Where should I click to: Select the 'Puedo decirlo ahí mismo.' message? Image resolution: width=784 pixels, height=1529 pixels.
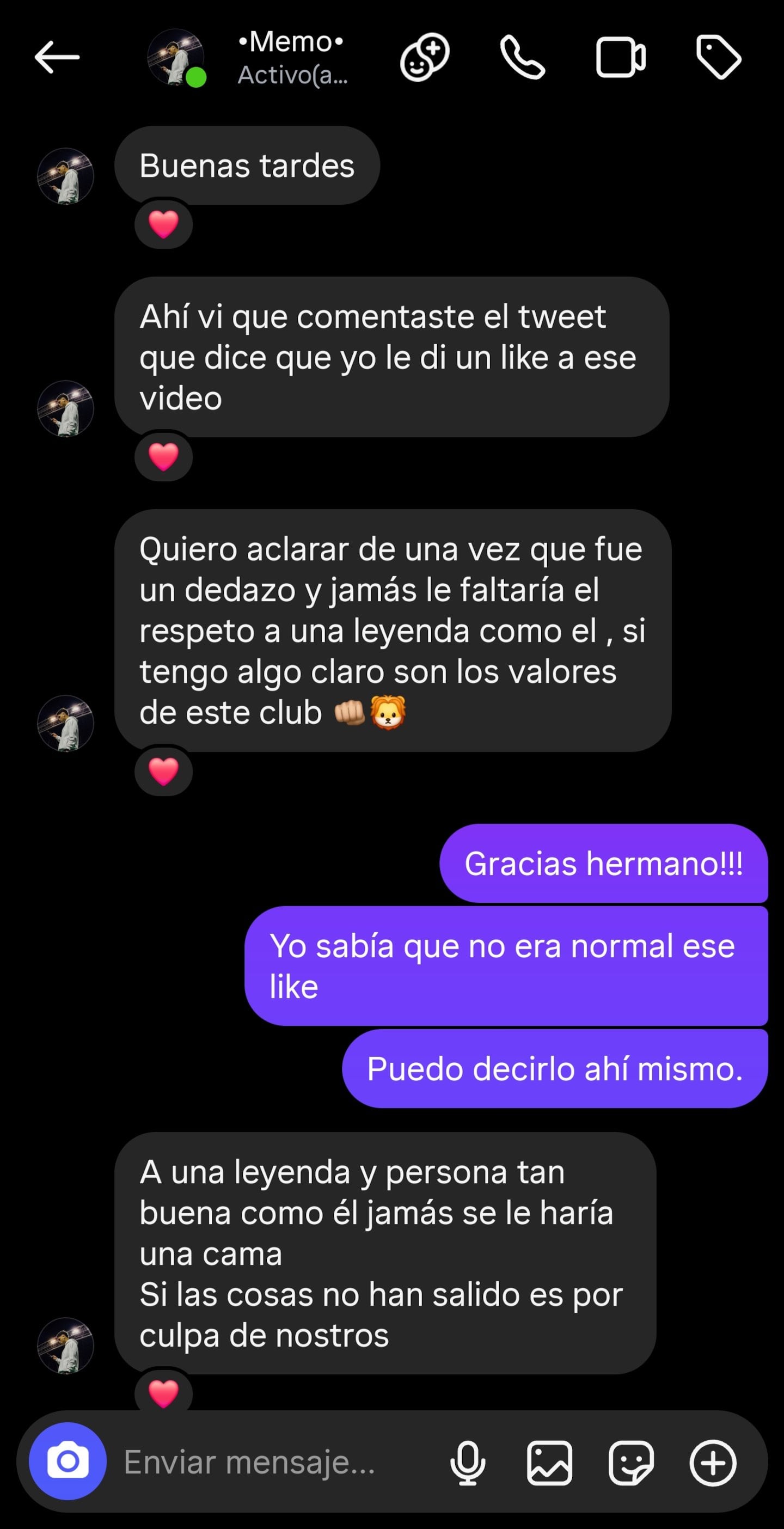(554, 1068)
